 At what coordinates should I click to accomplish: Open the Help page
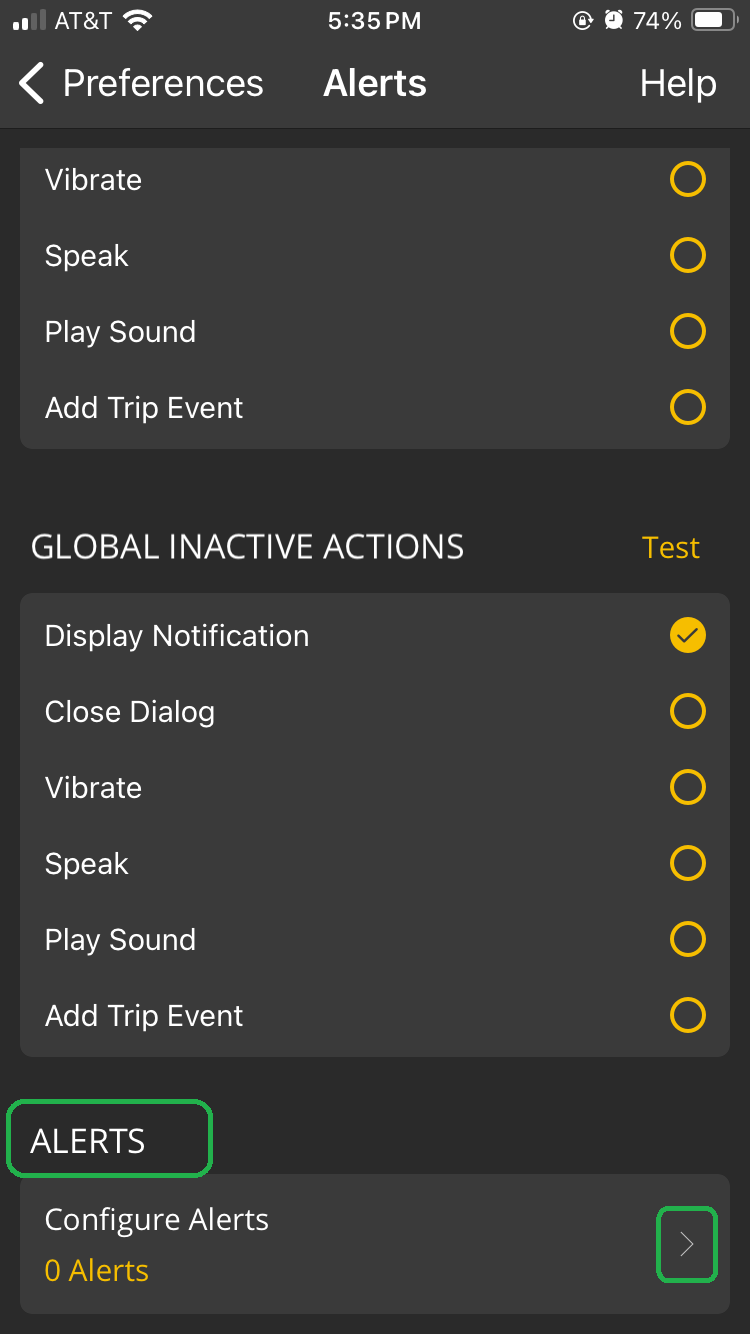point(678,84)
